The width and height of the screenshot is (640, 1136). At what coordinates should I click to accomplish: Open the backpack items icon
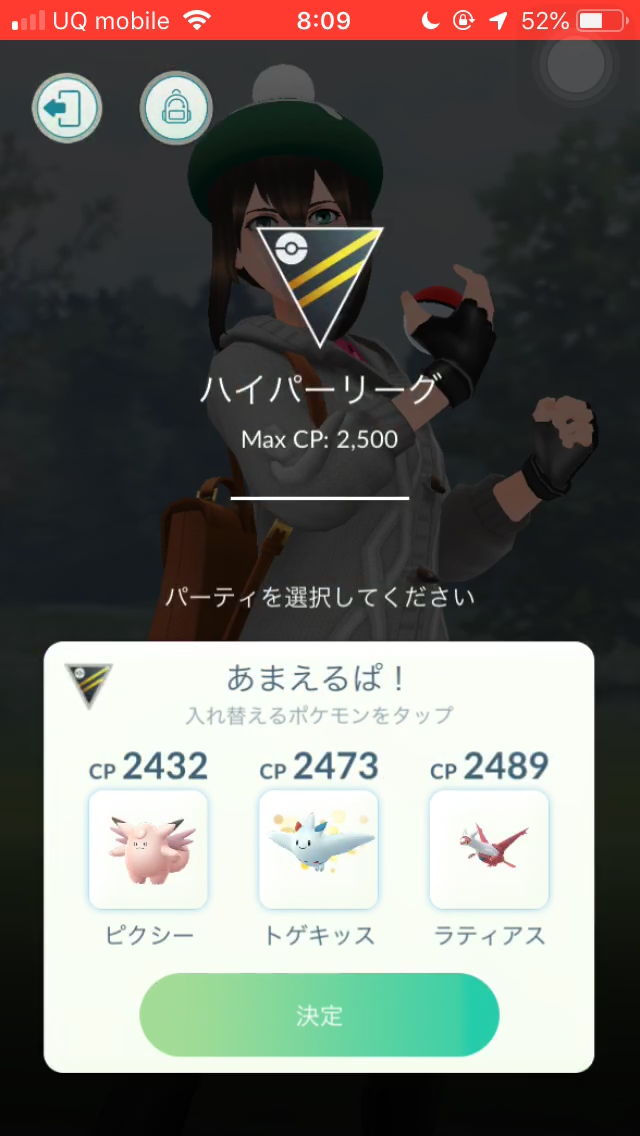(175, 108)
